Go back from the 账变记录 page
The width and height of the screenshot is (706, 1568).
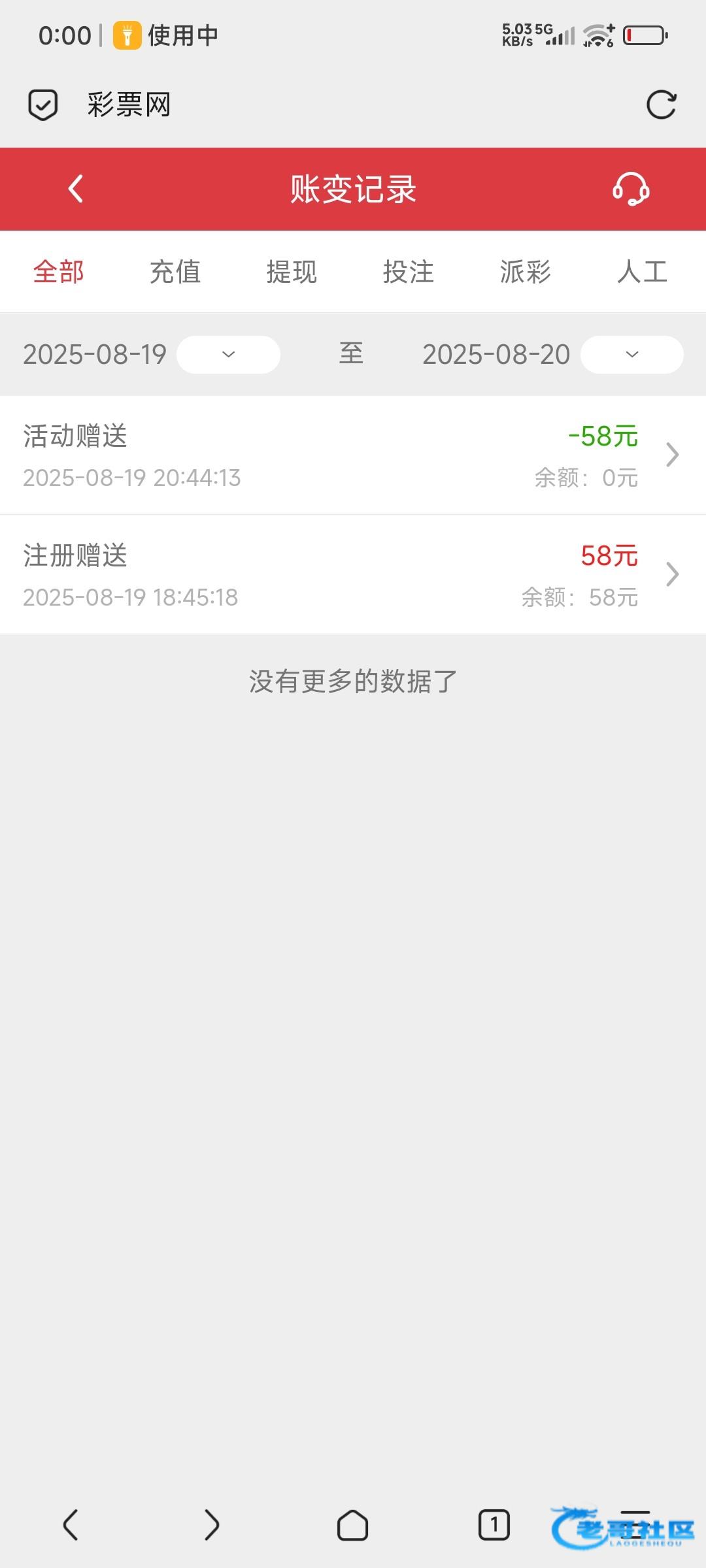pyautogui.click(x=76, y=189)
